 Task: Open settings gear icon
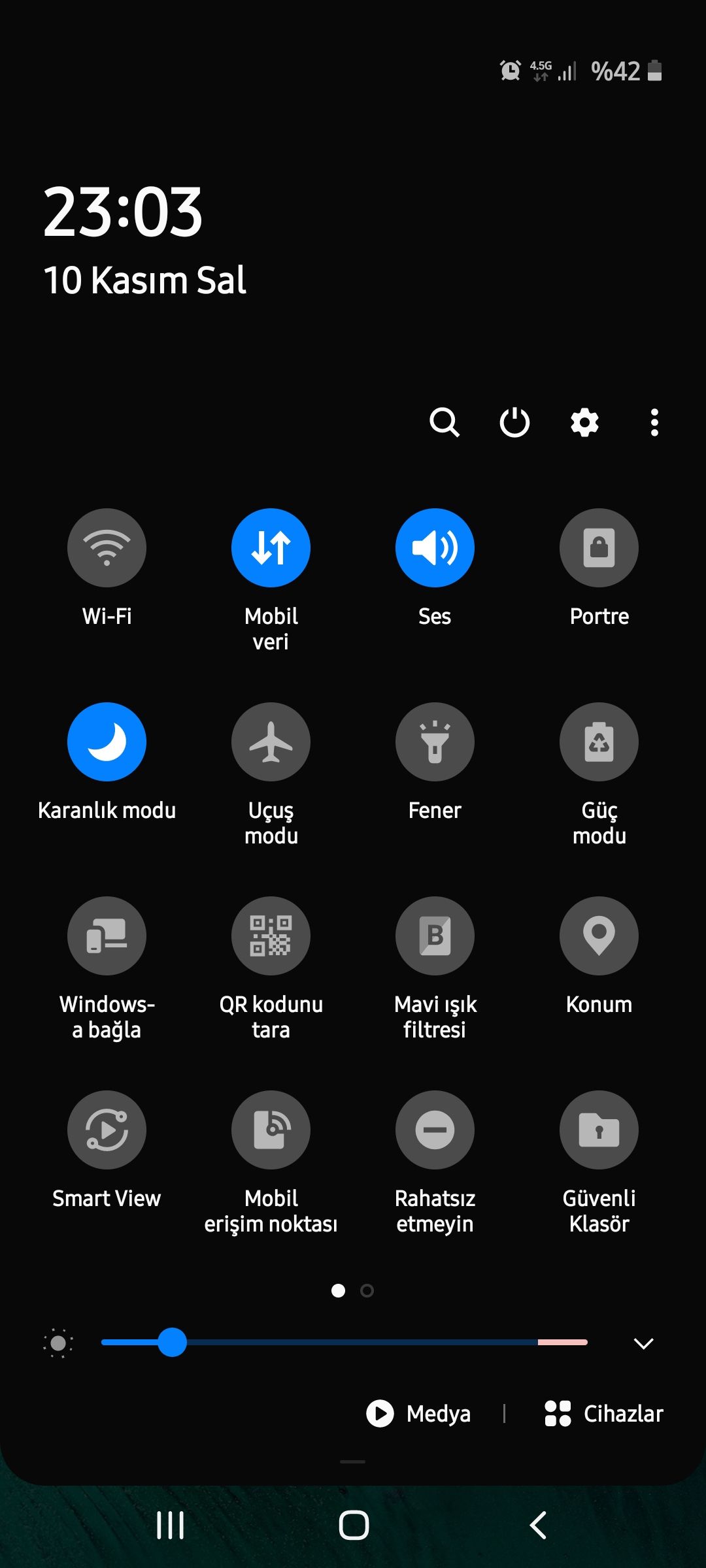pos(584,422)
